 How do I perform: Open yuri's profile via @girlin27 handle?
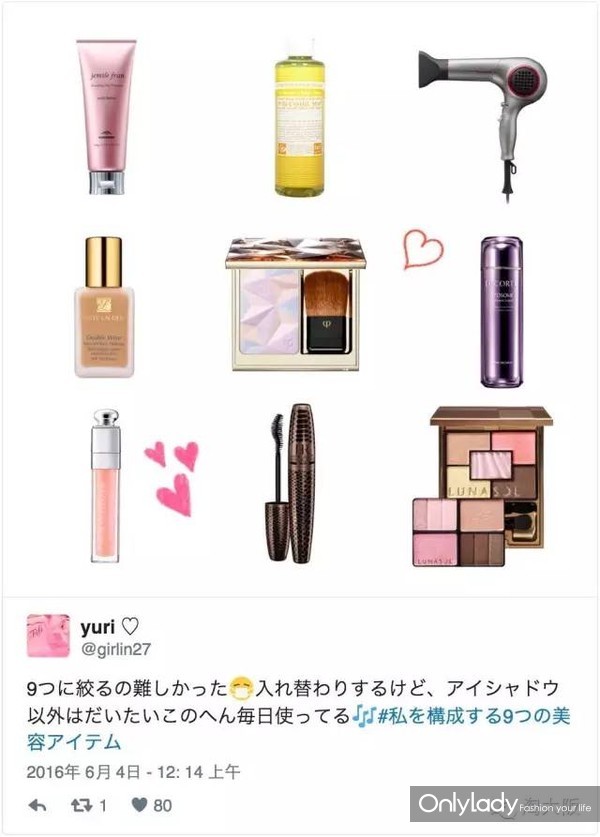click(x=120, y=652)
